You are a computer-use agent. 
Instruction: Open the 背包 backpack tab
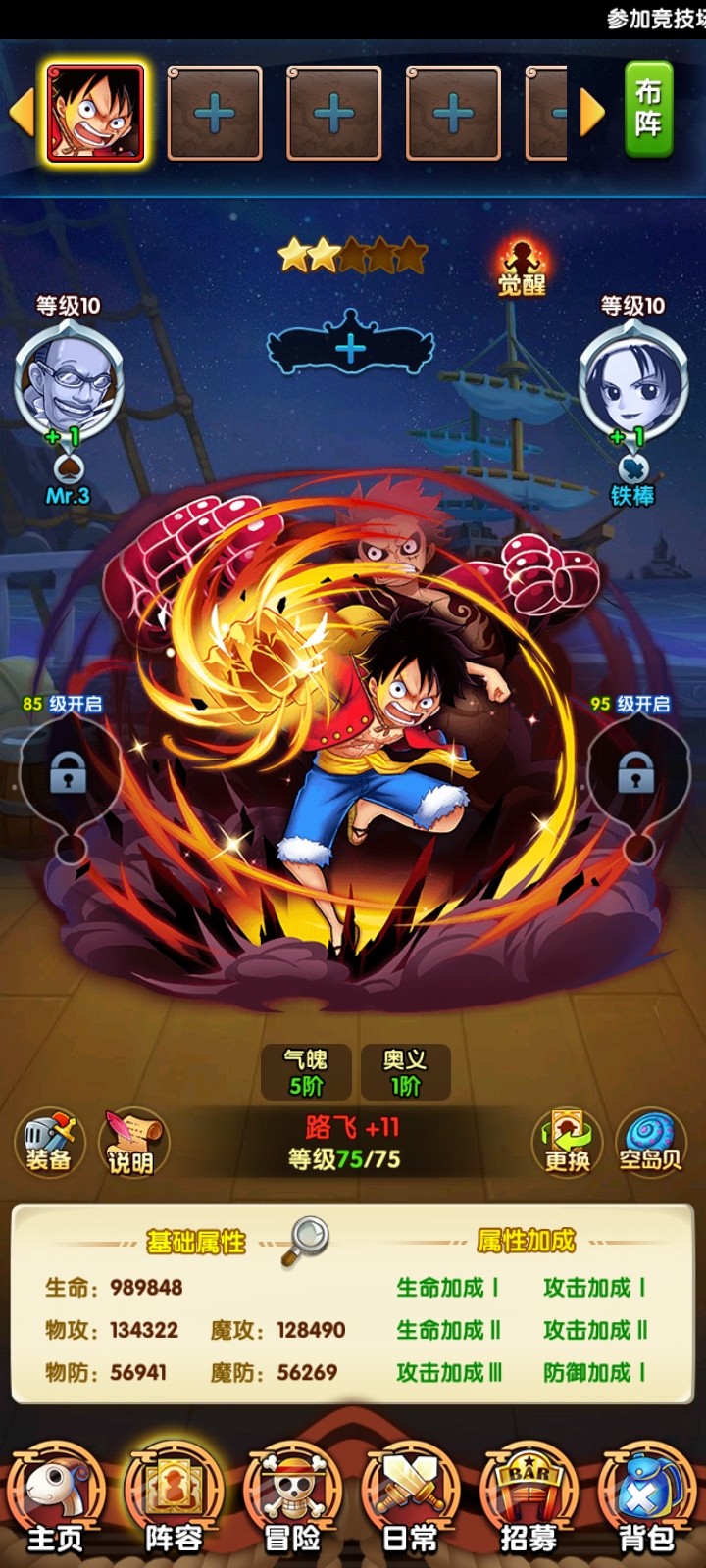[647, 1504]
